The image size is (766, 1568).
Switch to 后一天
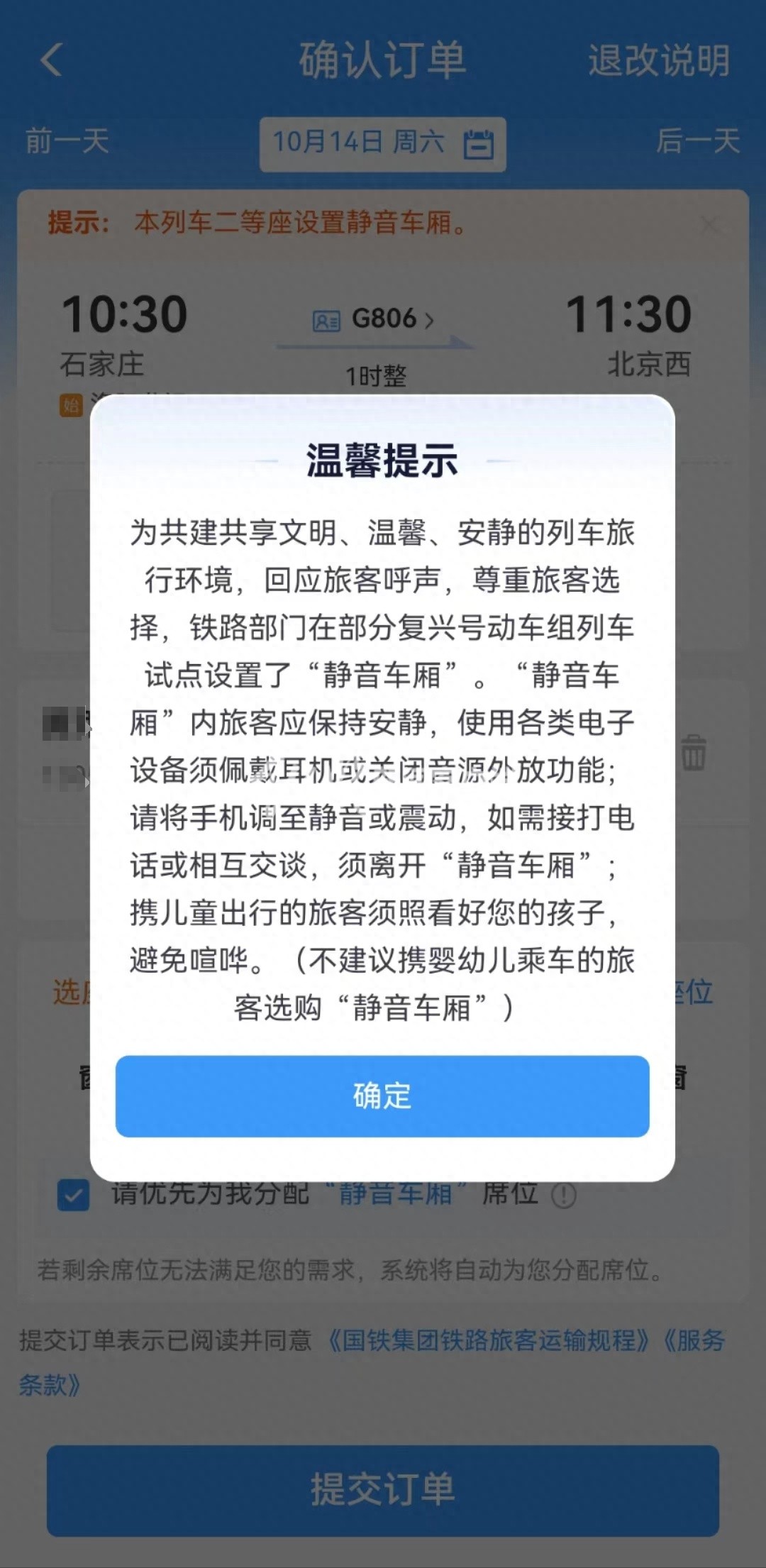coord(697,141)
